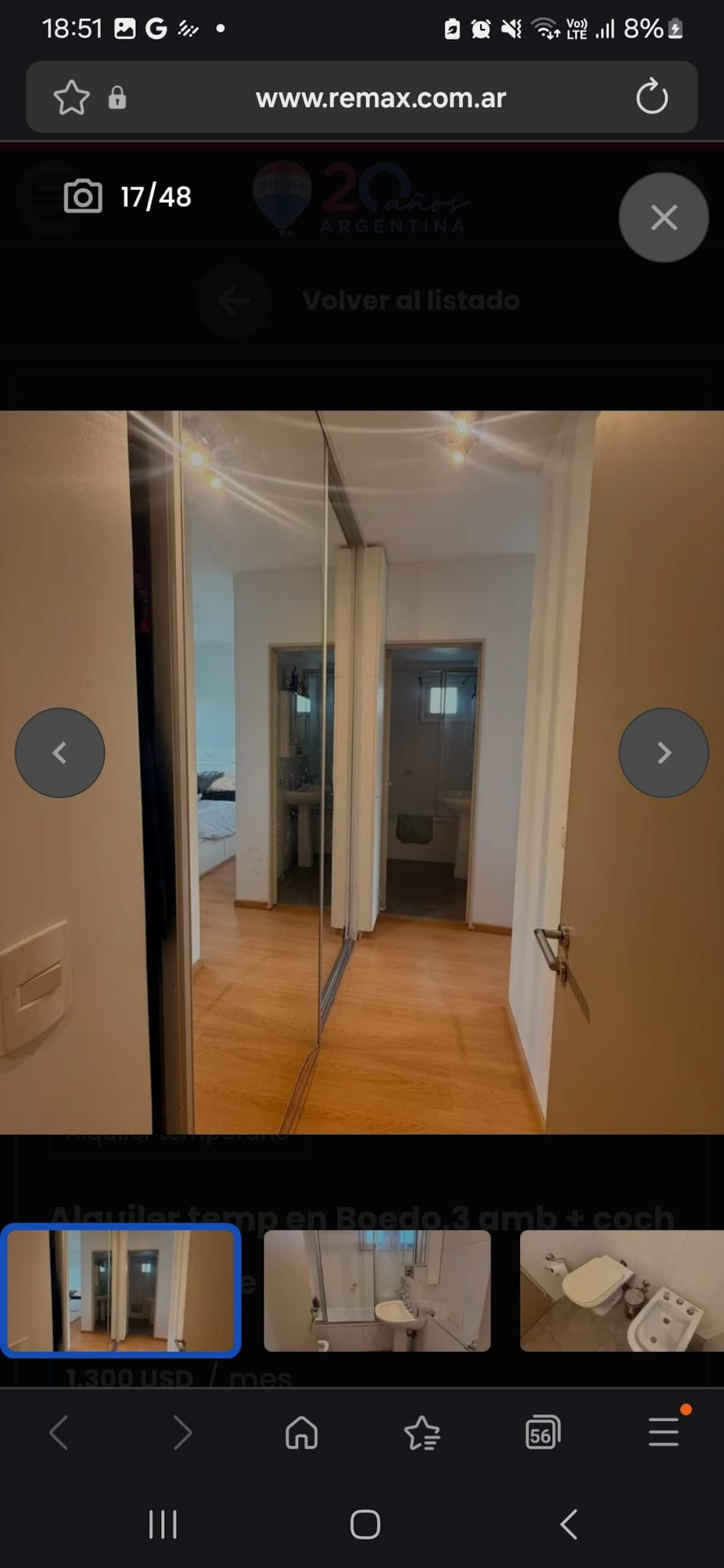Screen dimensions: 724x1568
Task: Close the photo gallery viewer
Action: point(663,217)
